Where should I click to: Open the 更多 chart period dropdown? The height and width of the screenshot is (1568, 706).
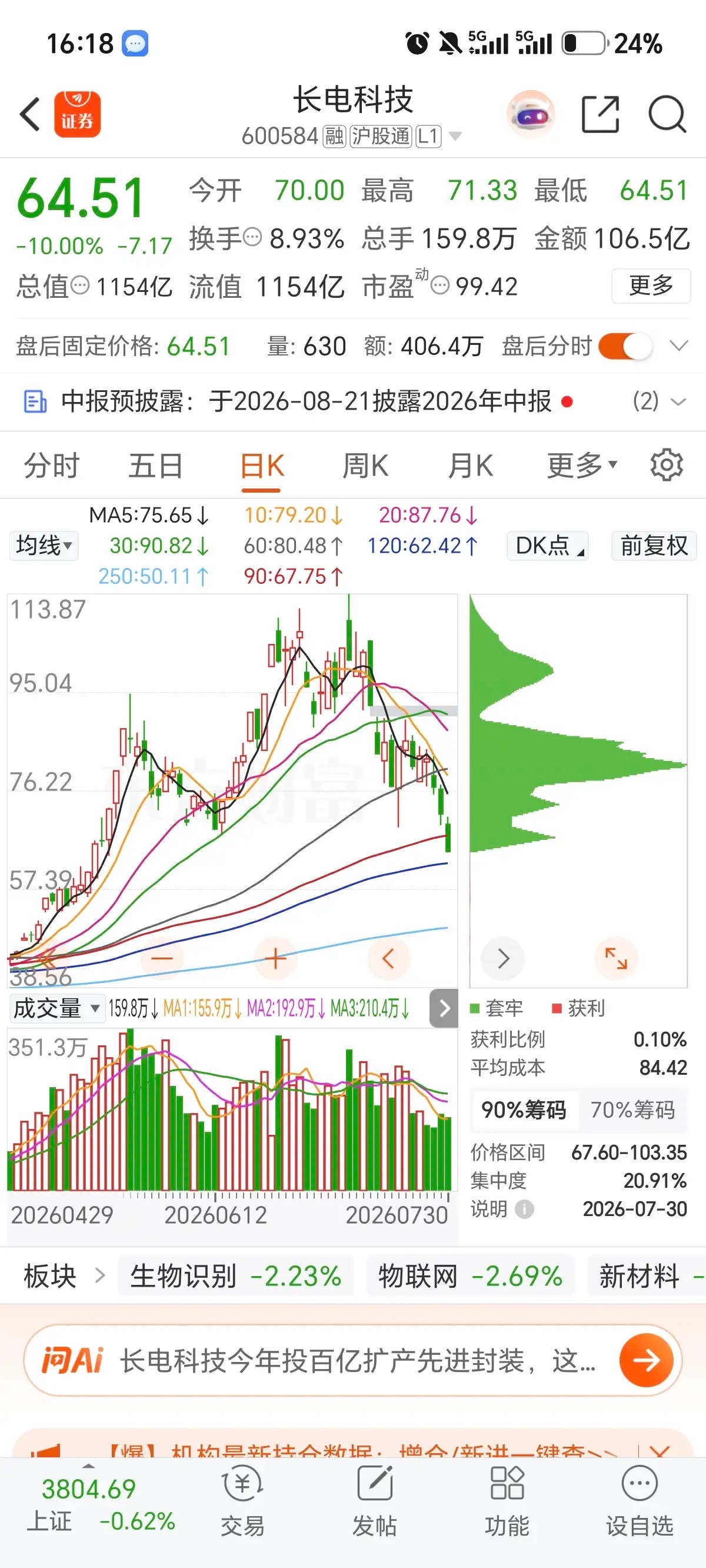(x=582, y=466)
